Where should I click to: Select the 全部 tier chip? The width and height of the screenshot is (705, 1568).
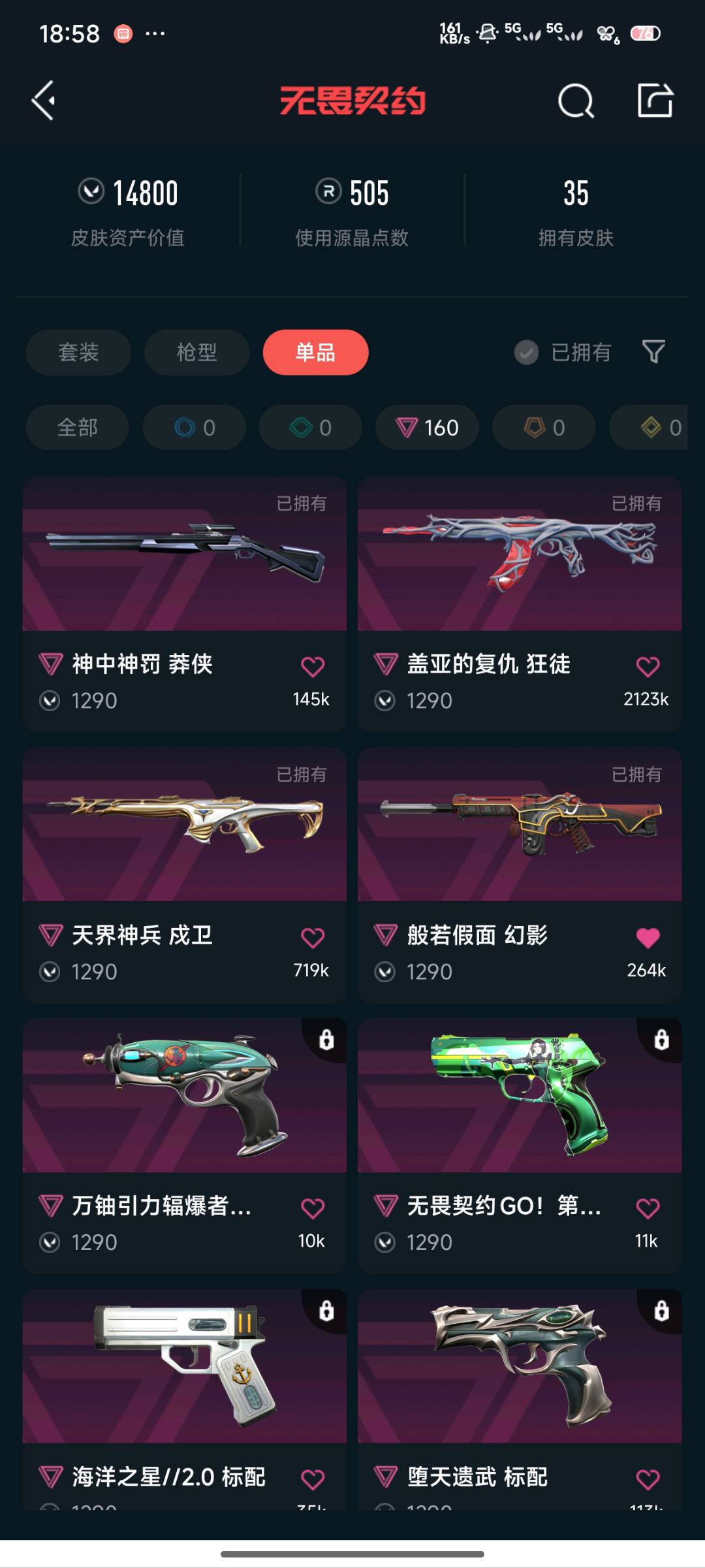click(77, 428)
